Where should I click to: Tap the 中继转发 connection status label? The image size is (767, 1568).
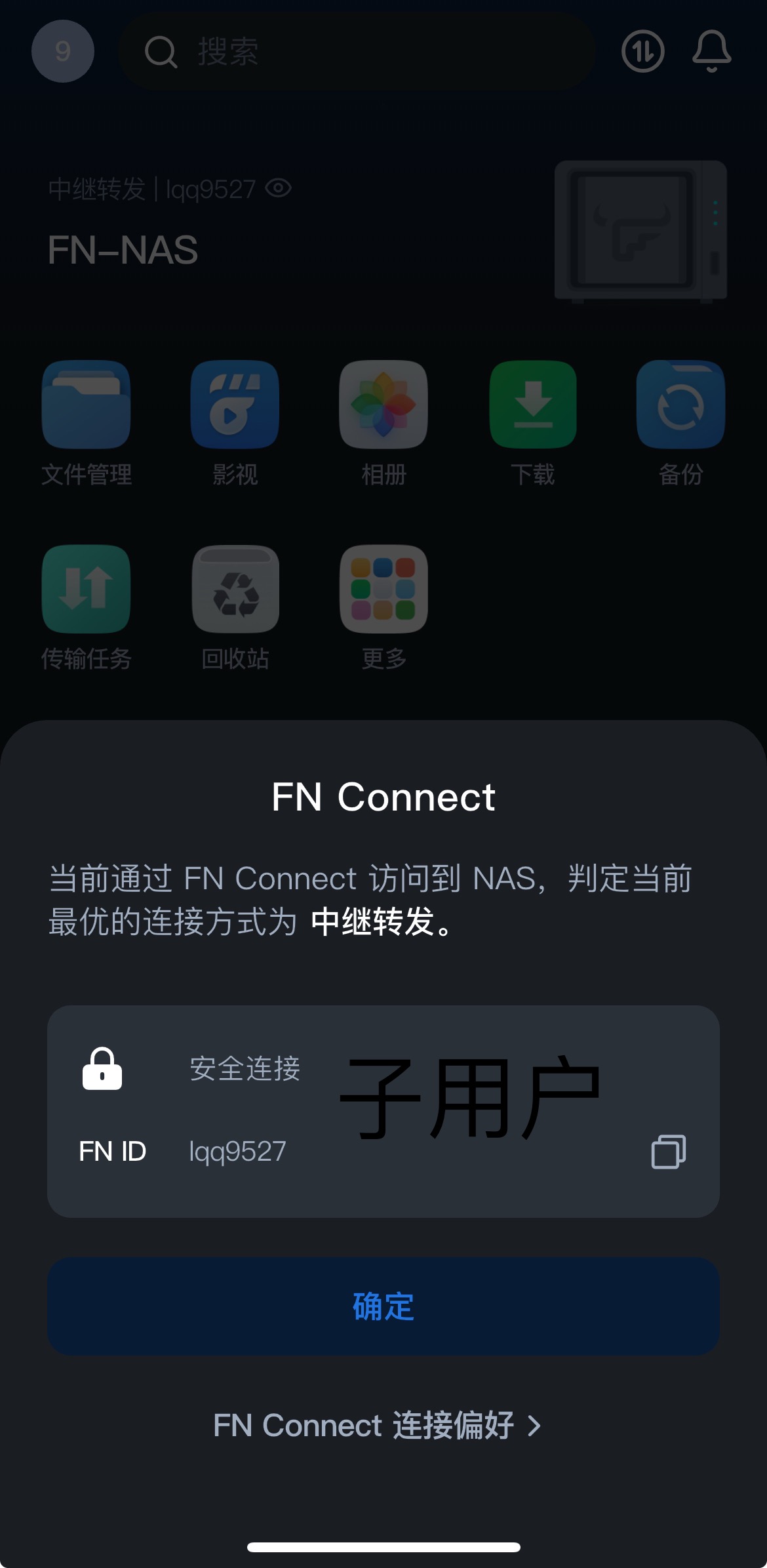[96, 189]
